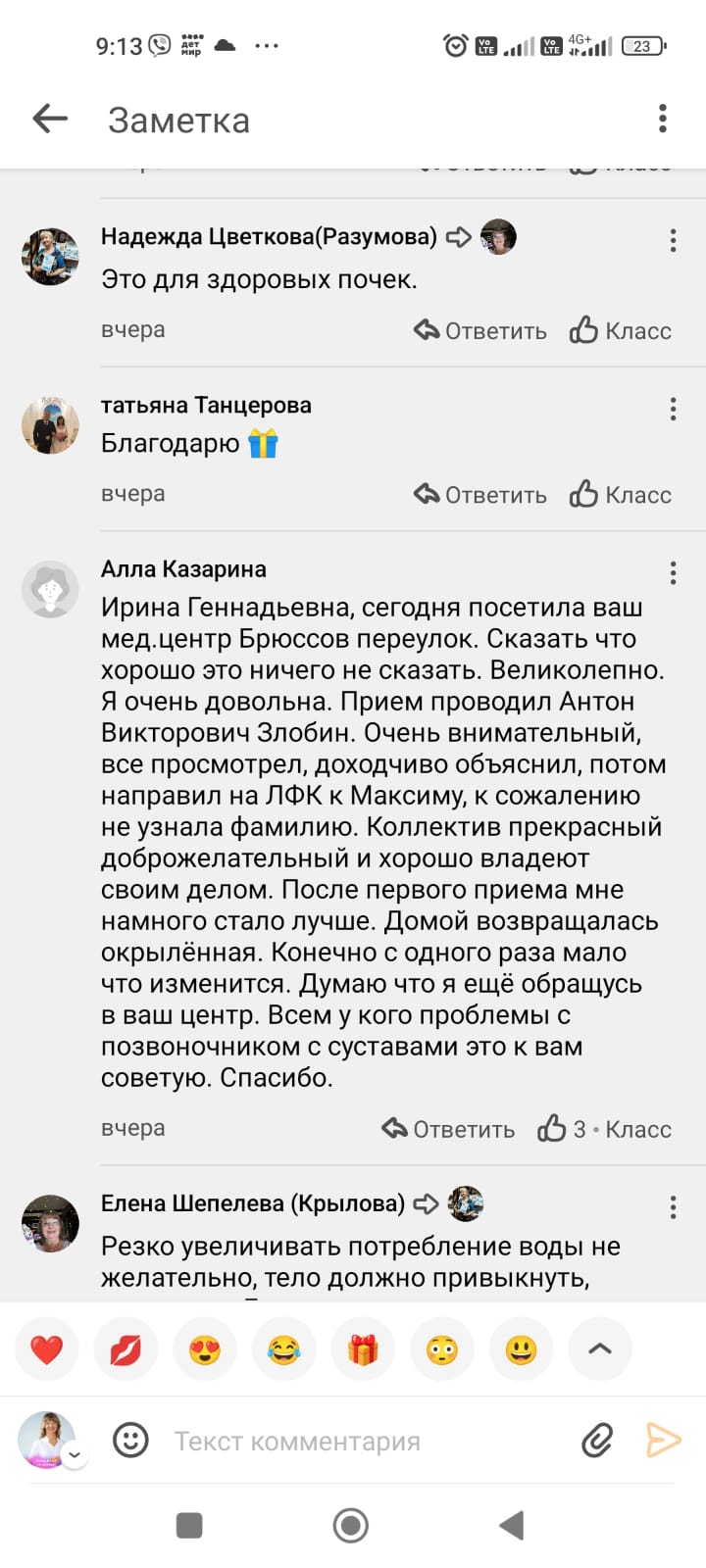Like Надежда Цветкова's comment with Класс
The image size is (706, 1568).
(621, 330)
